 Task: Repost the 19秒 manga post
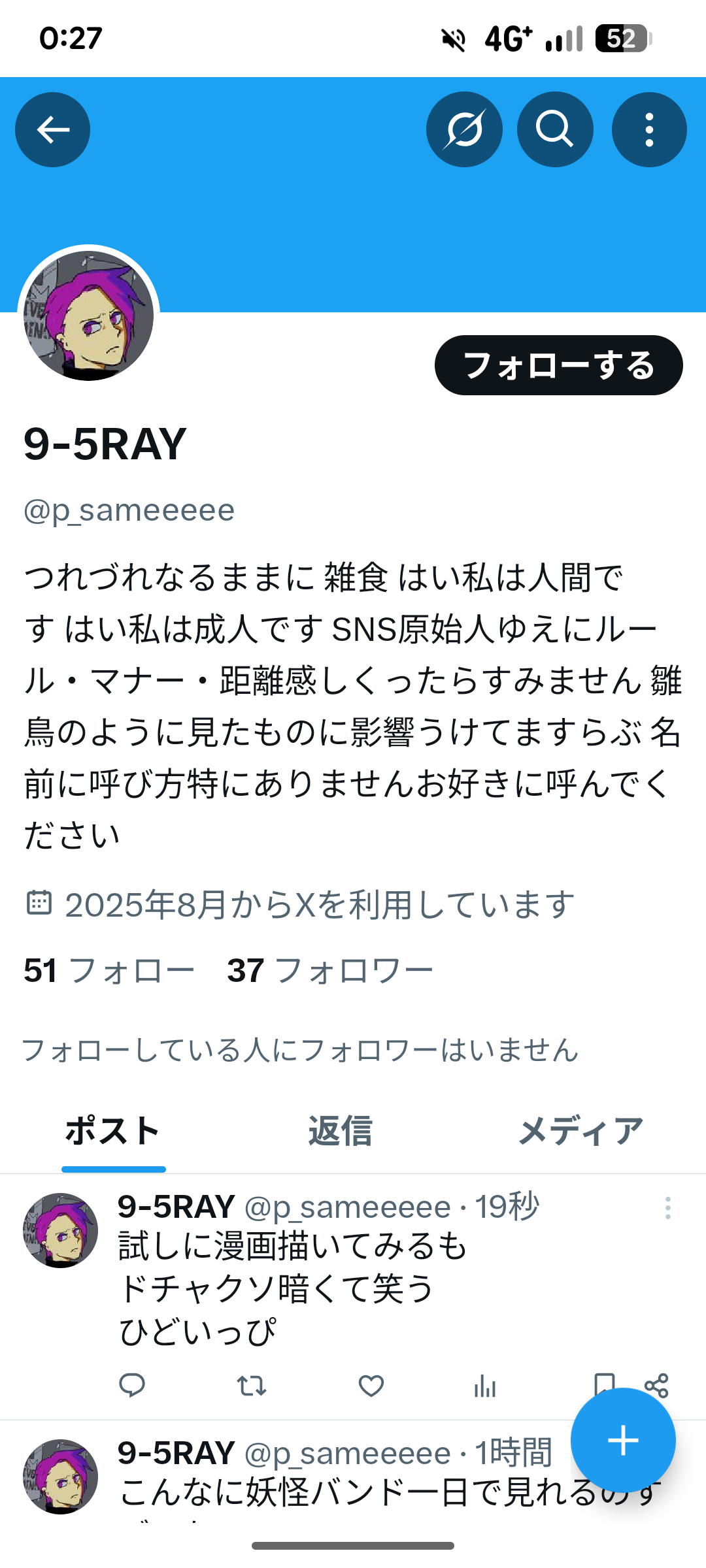(251, 1385)
